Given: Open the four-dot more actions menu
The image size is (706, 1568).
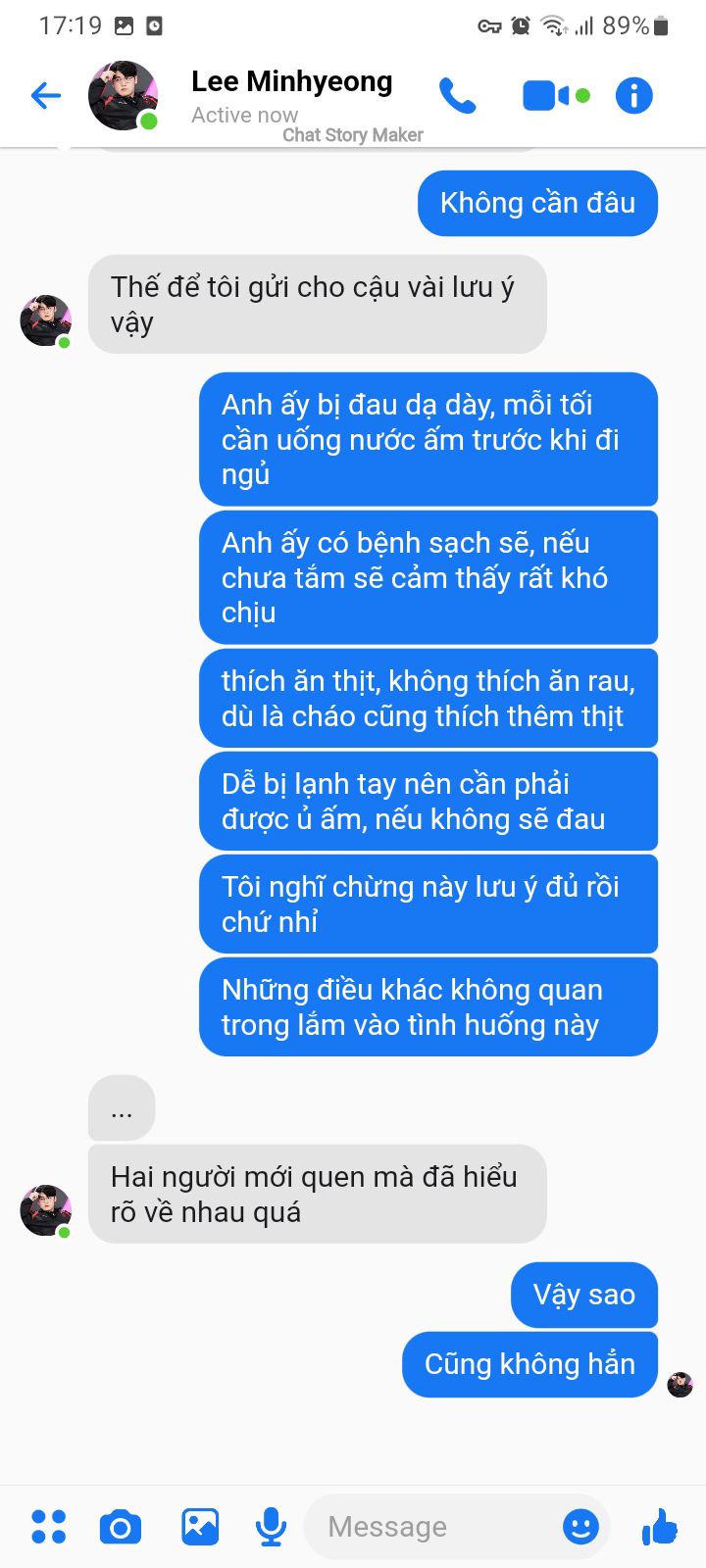Looking at the screenshot, I should pyautogui.click(x=48, y=1526).
